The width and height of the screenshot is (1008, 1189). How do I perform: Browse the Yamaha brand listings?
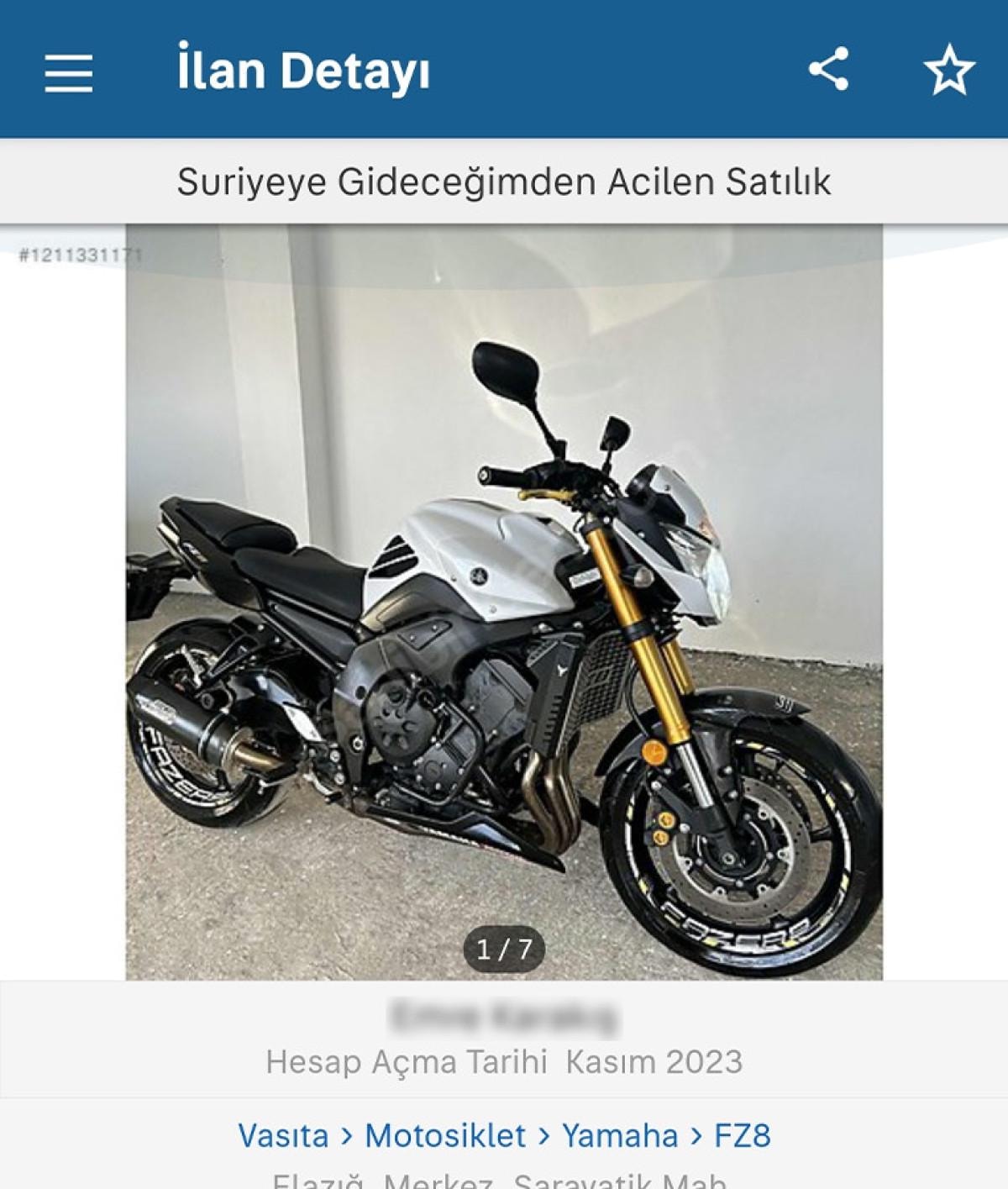(x=620, y=1136)
